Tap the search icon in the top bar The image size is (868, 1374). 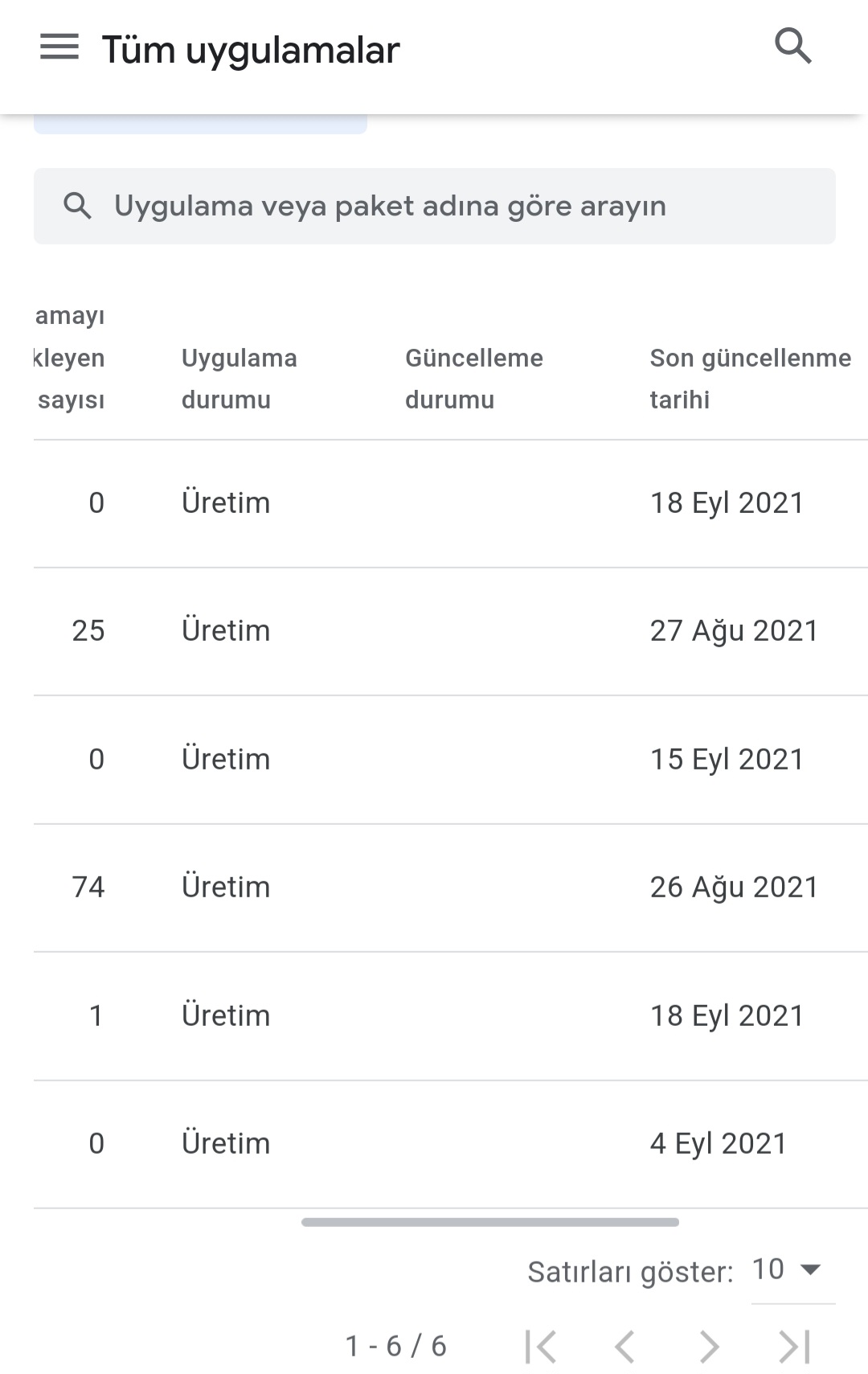(x=792, y=46)
